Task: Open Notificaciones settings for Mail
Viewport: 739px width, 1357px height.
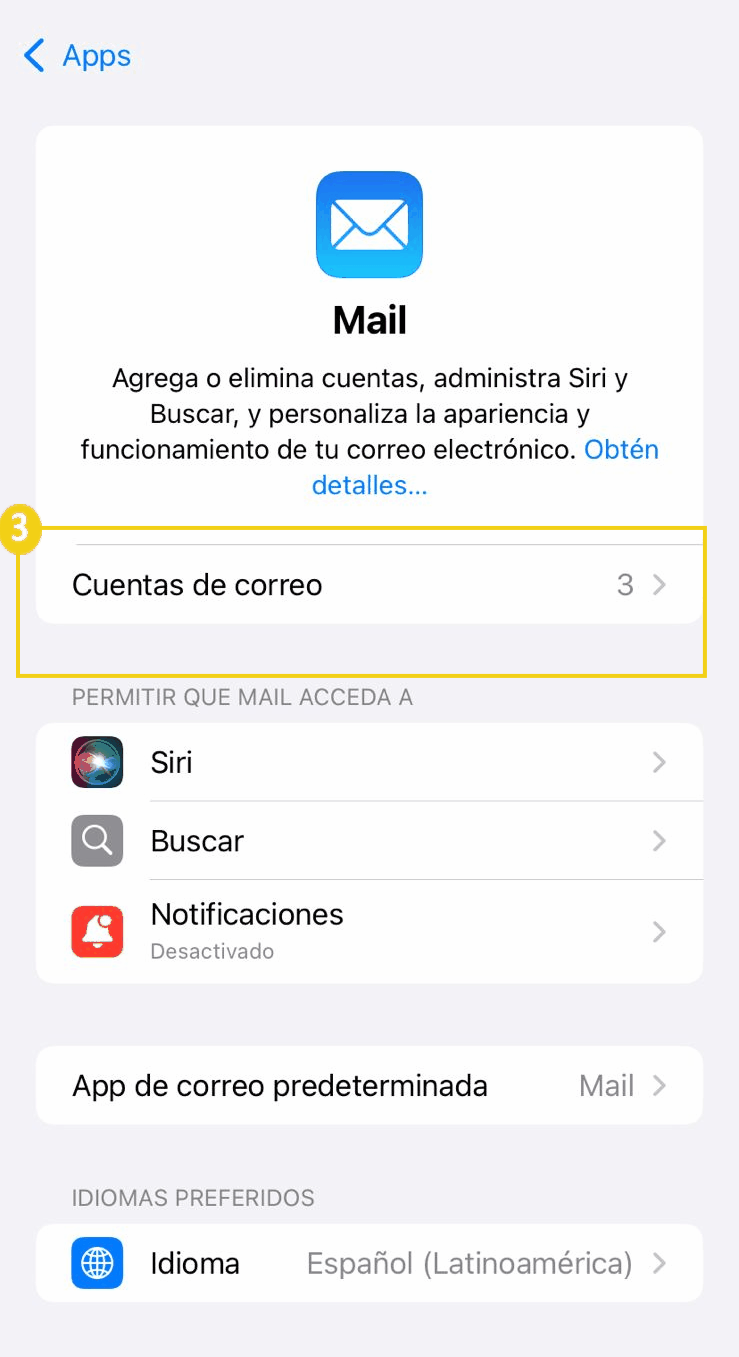Action: pyautogui.click(x=369, y=931)
